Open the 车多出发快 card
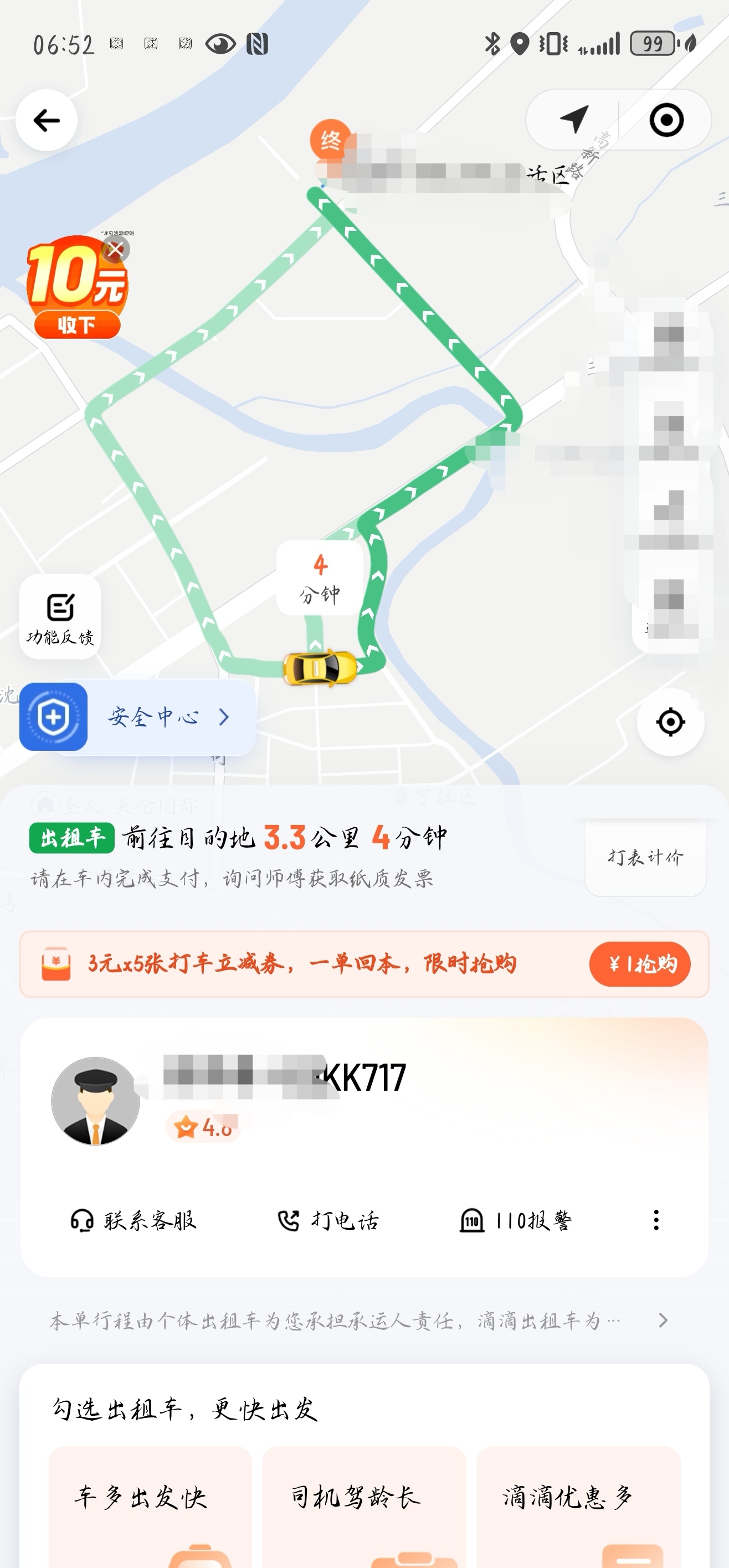729x1568 pixels. click(150, 1503)
